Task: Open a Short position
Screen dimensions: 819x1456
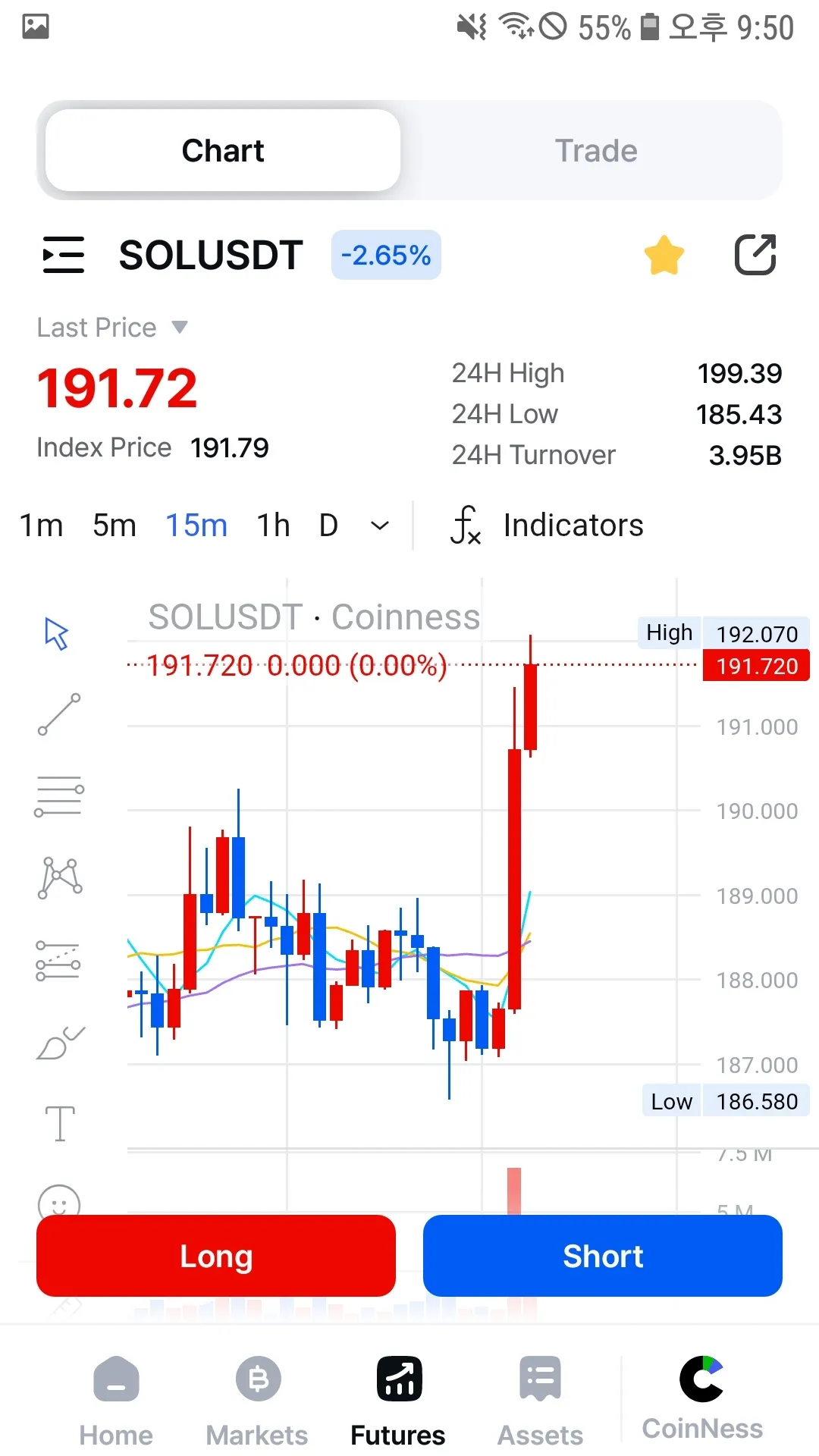Action: 603,1256
